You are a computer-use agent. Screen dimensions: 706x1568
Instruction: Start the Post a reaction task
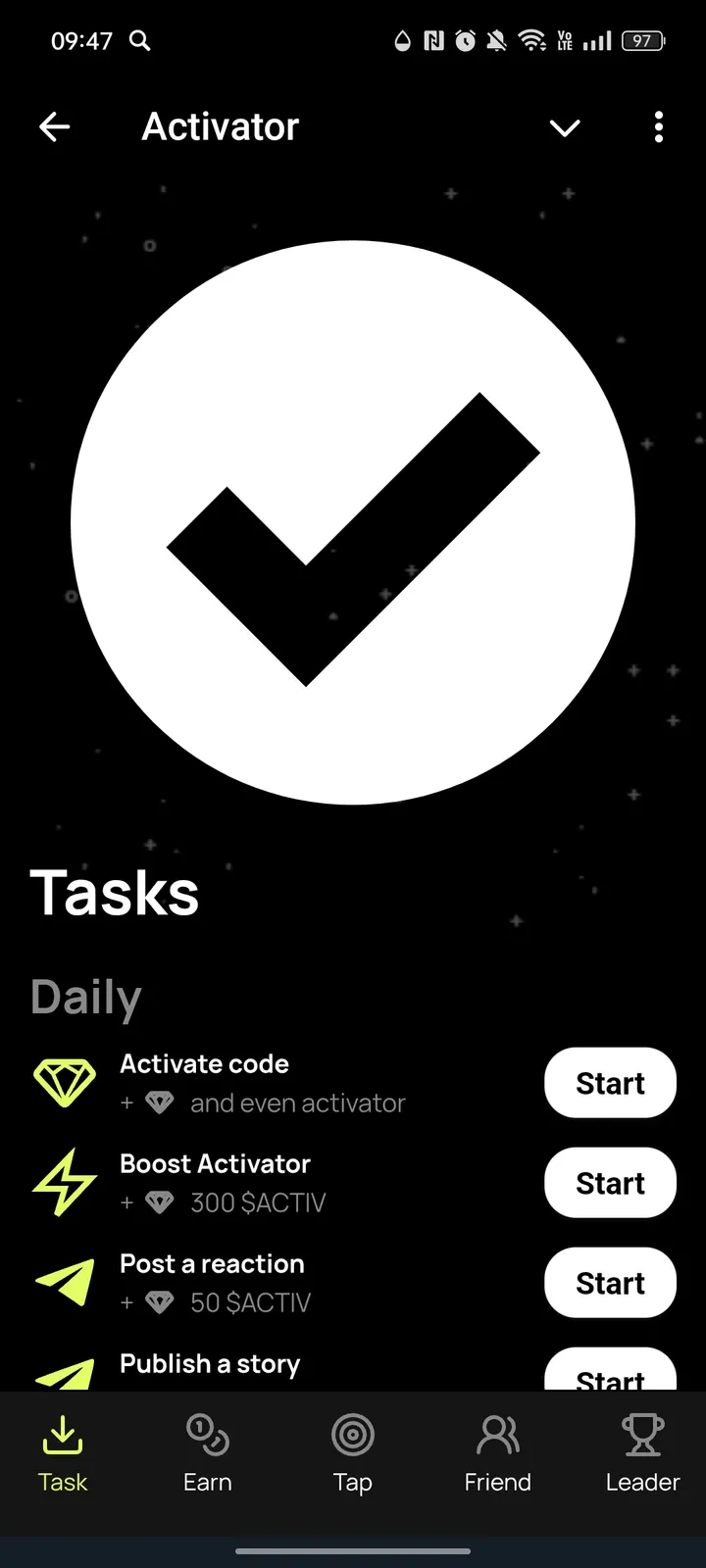[x=610, y=1283]
